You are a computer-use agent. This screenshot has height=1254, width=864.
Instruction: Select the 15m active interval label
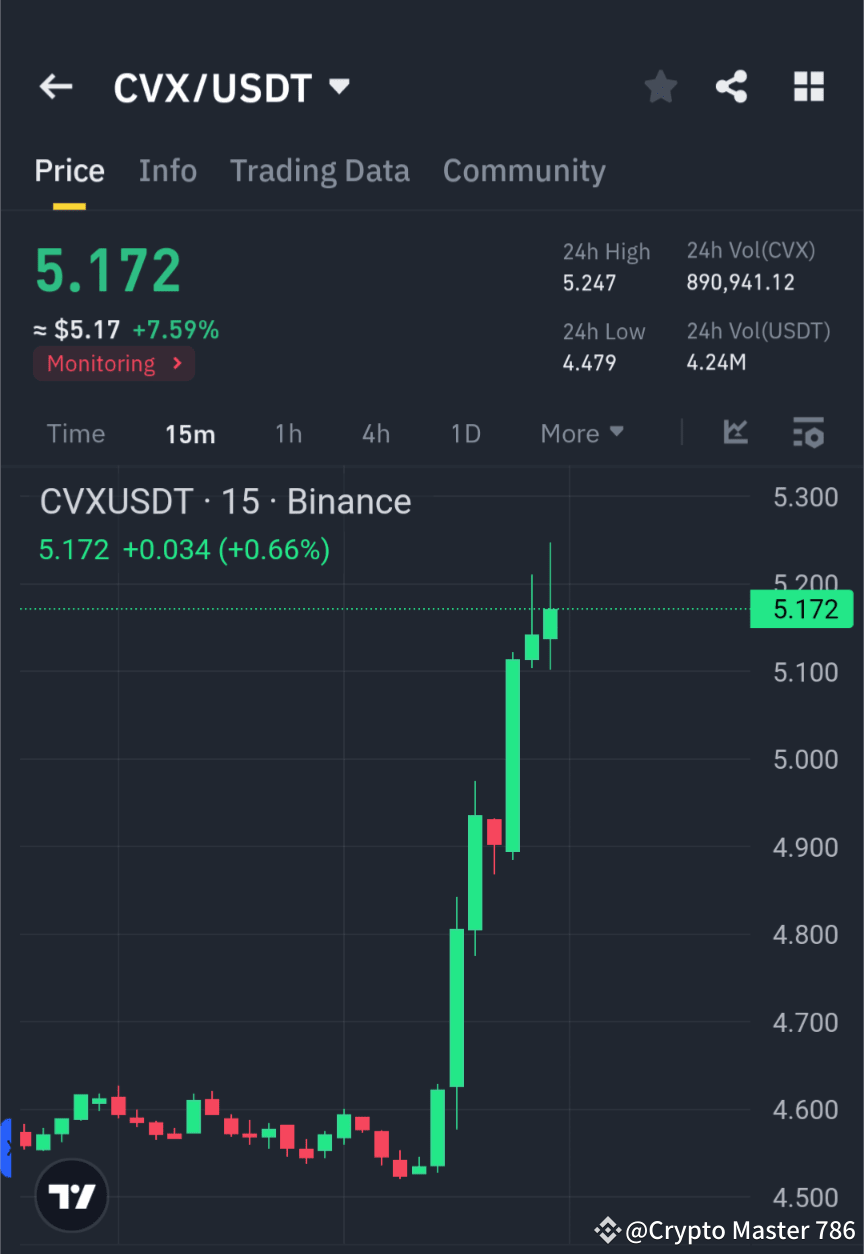point(190,433)
